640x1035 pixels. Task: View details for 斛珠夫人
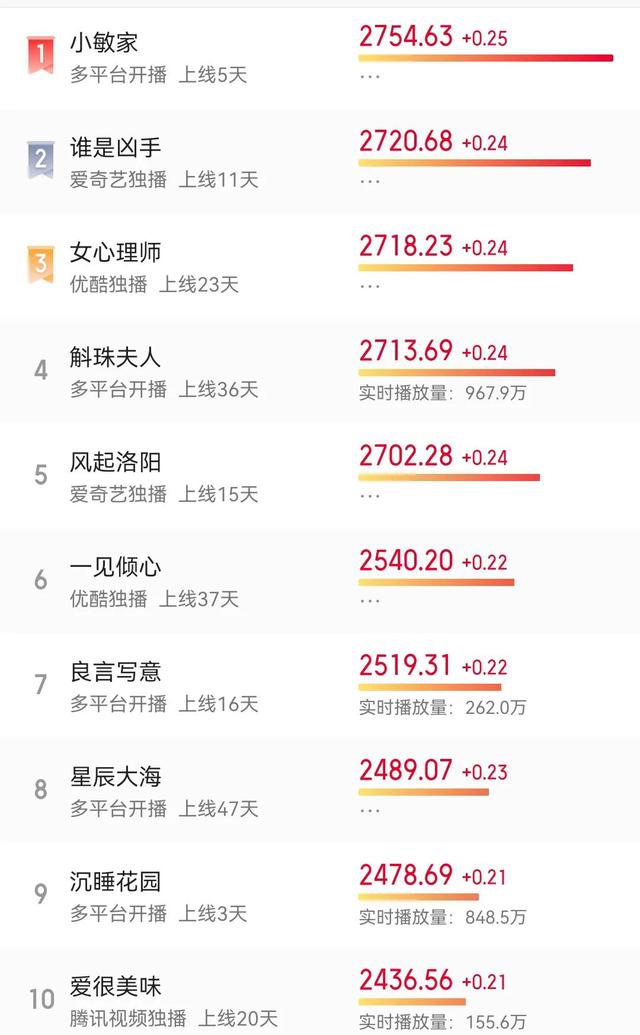click(x=320, y=372)
